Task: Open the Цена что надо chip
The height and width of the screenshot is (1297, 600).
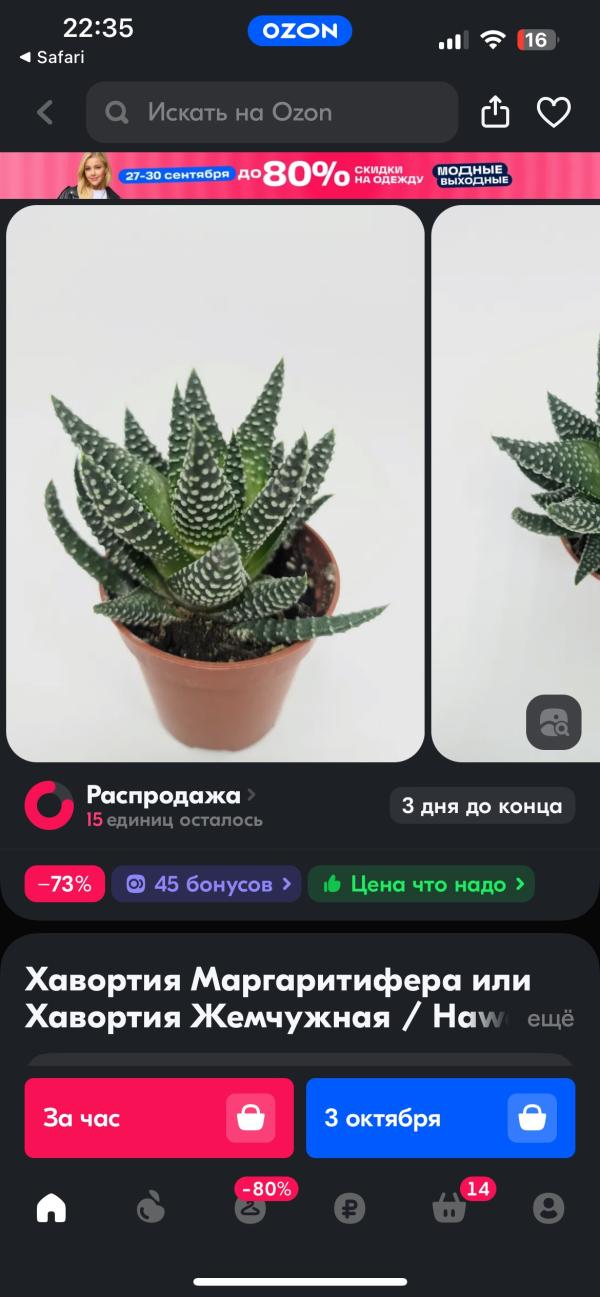Action: click(421, 884)
